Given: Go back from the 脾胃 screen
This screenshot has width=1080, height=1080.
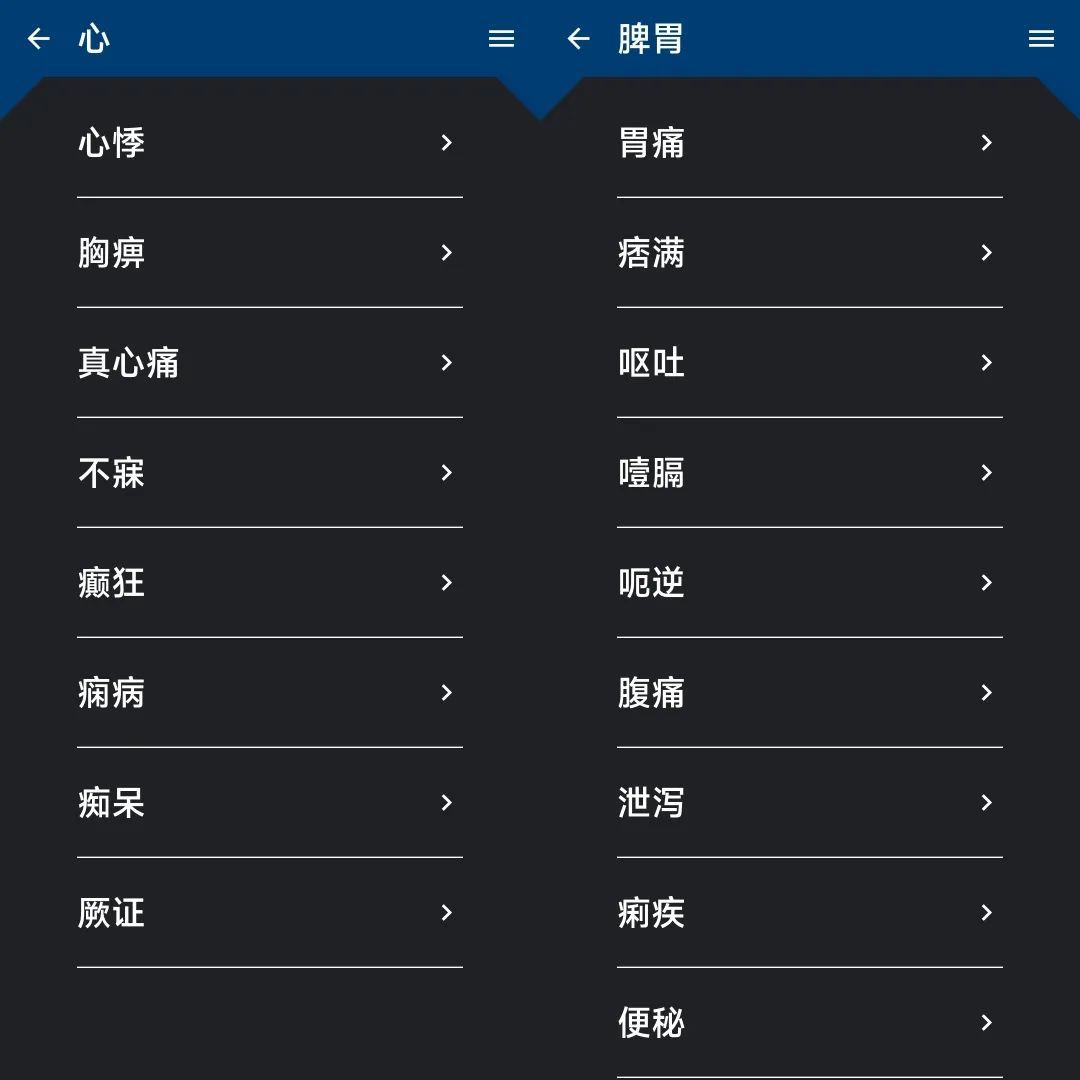Looking at the screenshot, I should (578, 39).
